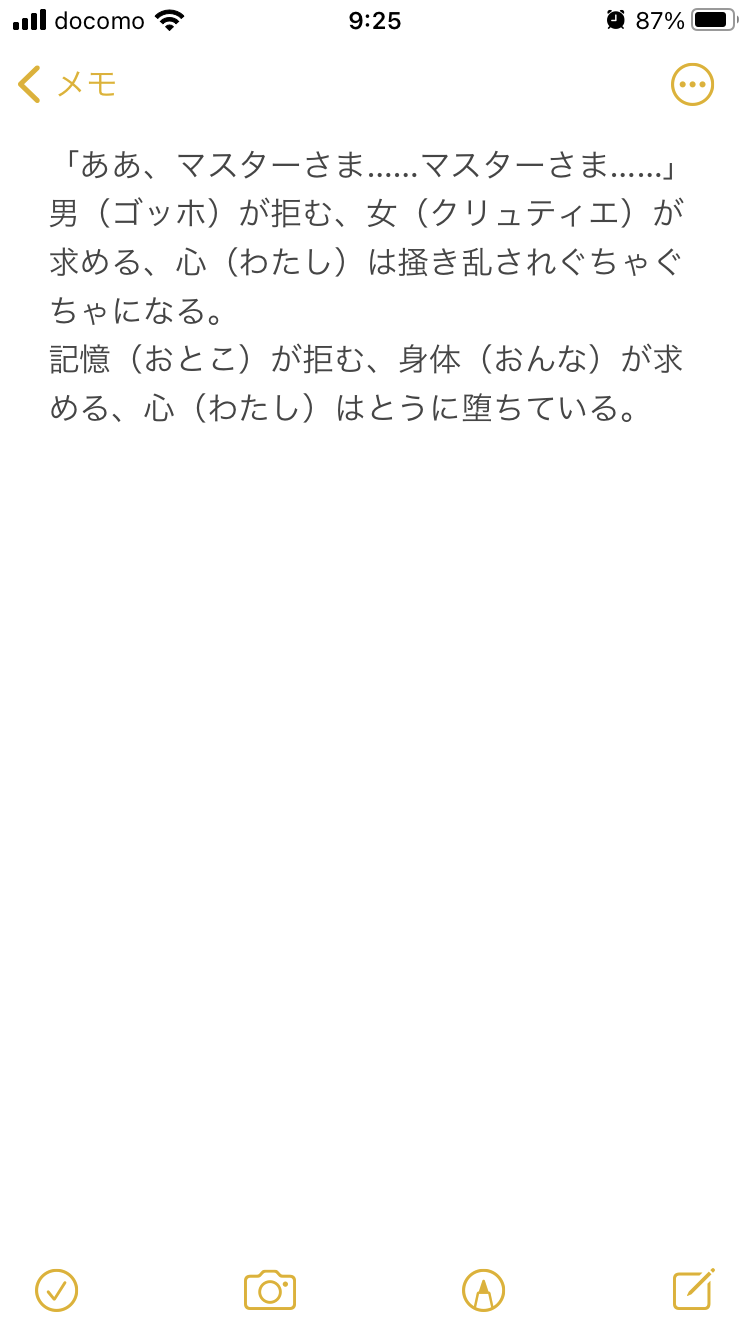Compose a new note
This screenshot has height=1334, width=750.
coord(693,1290)
